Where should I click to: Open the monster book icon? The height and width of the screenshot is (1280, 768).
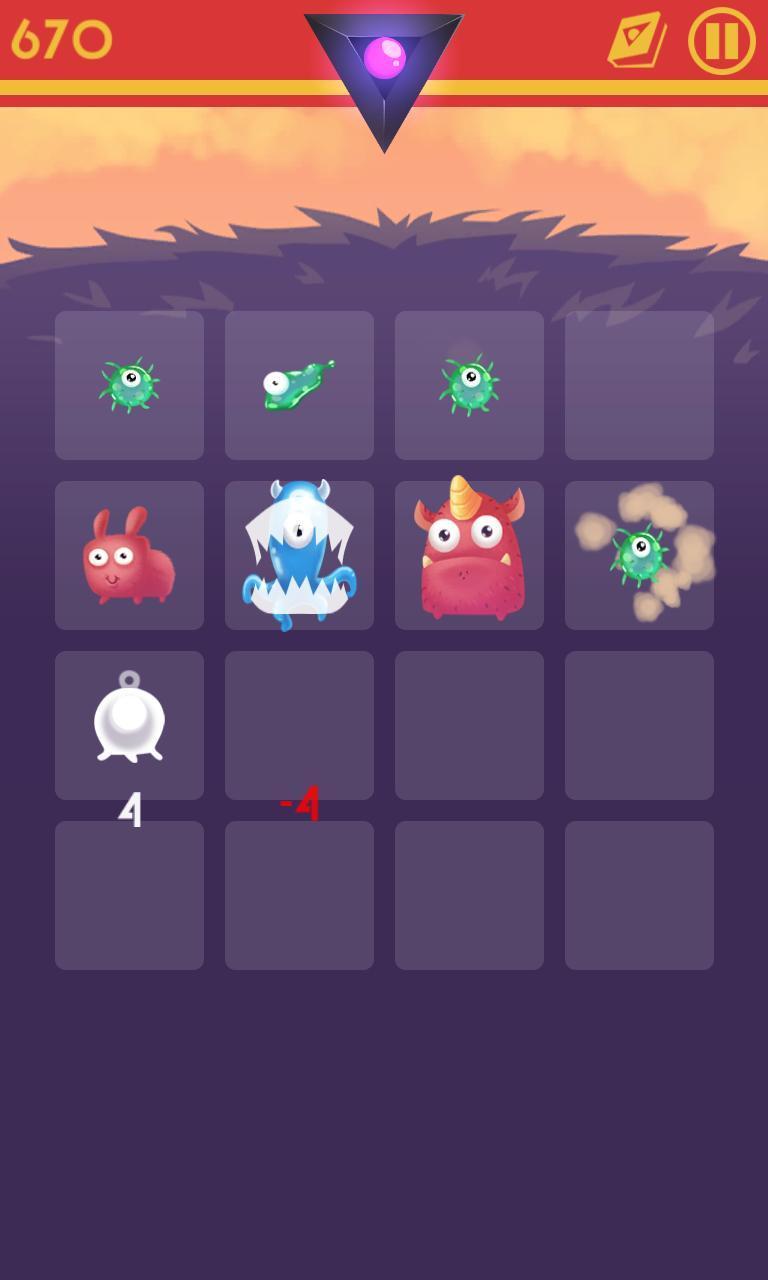[x=637, y=40]
